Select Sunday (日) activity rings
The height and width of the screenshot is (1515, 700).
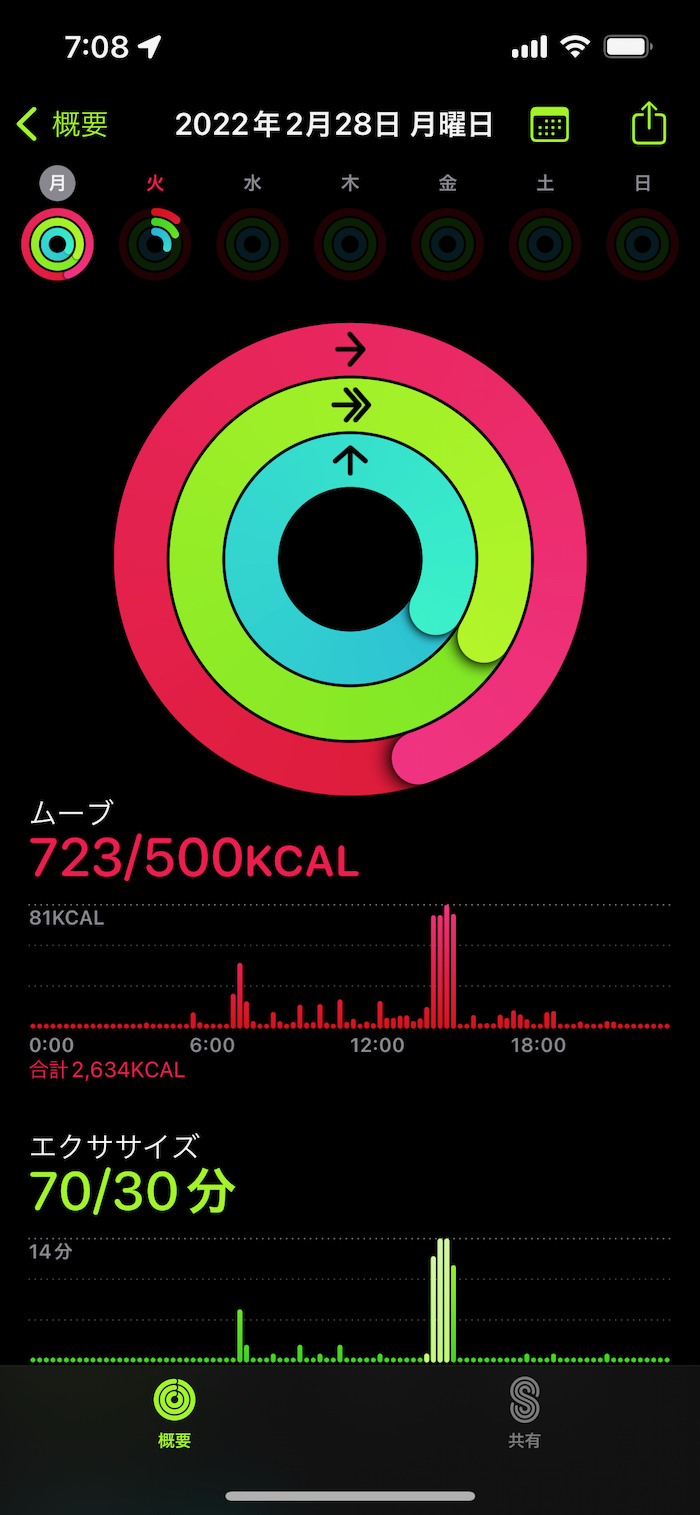pyautogui.click(x=642, y=244)
